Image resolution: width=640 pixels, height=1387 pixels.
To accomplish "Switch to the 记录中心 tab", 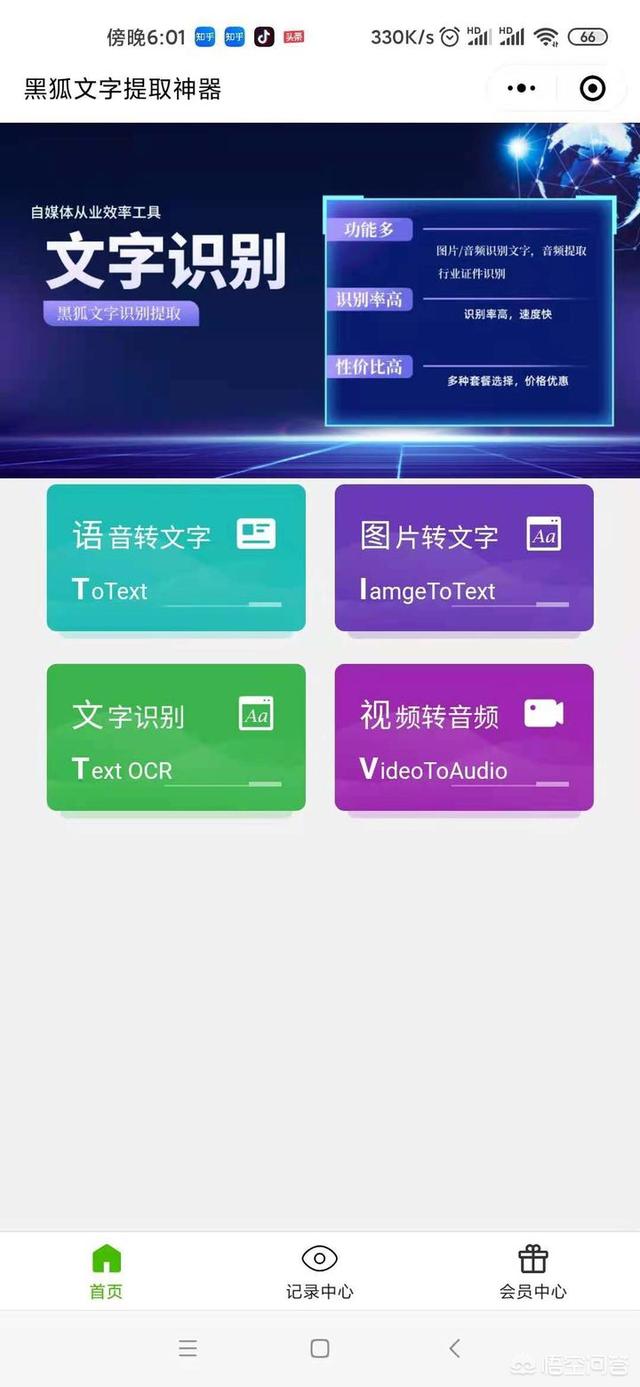I will click(x=320, y=1272).
